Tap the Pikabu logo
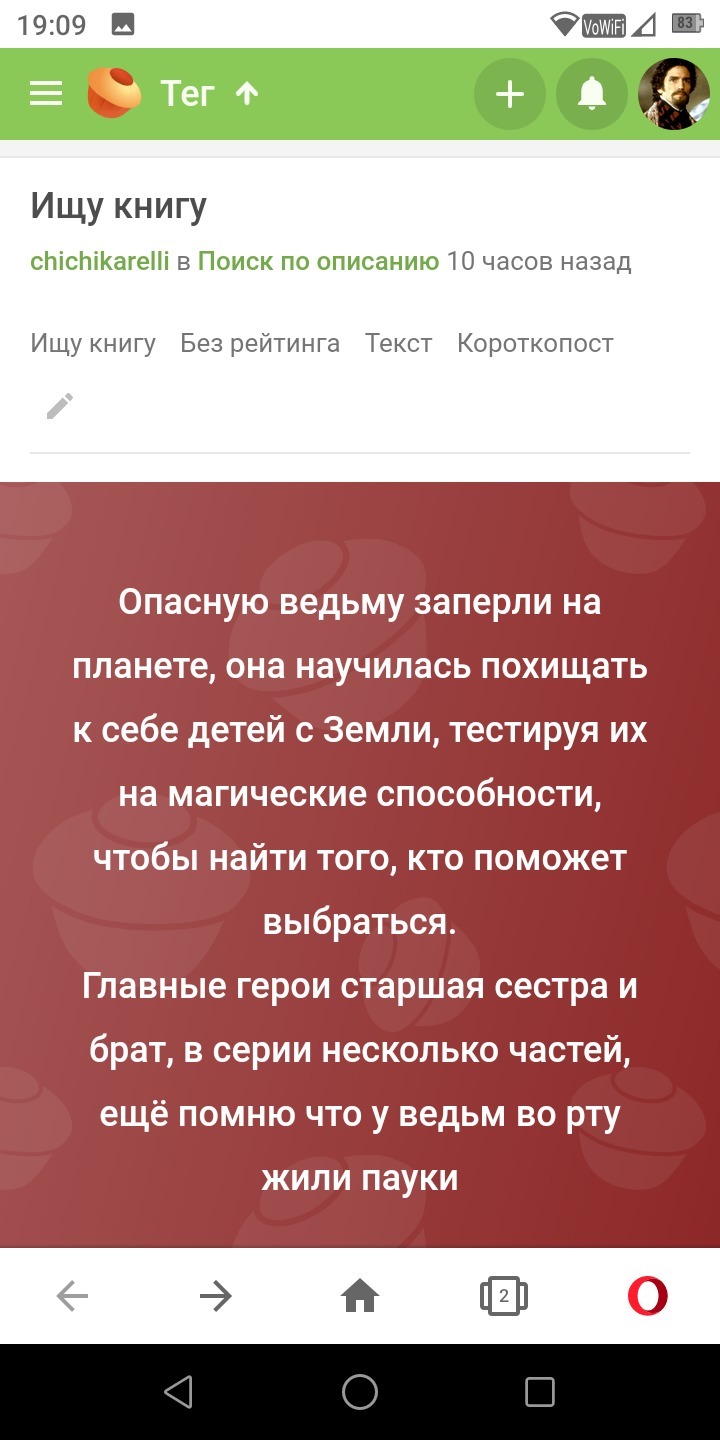This screenshot has width=720, height=1440. (x=114, y=93)
